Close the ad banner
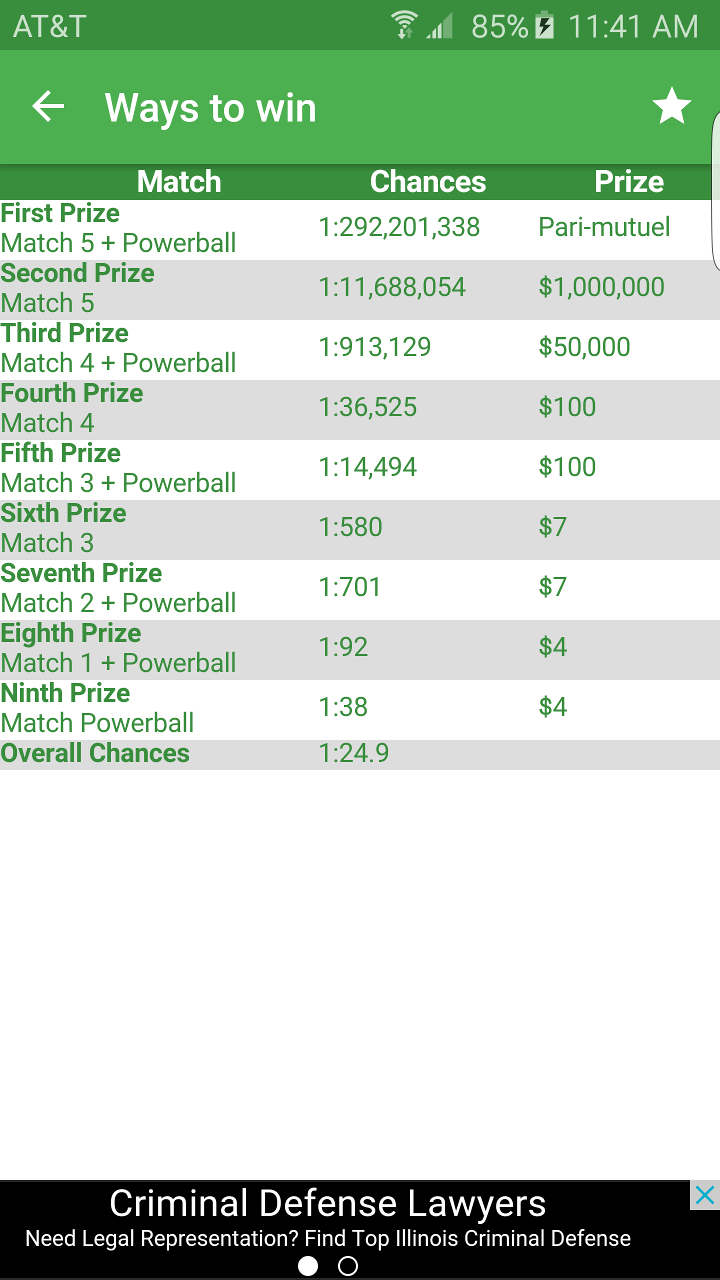 point(704,1195)
